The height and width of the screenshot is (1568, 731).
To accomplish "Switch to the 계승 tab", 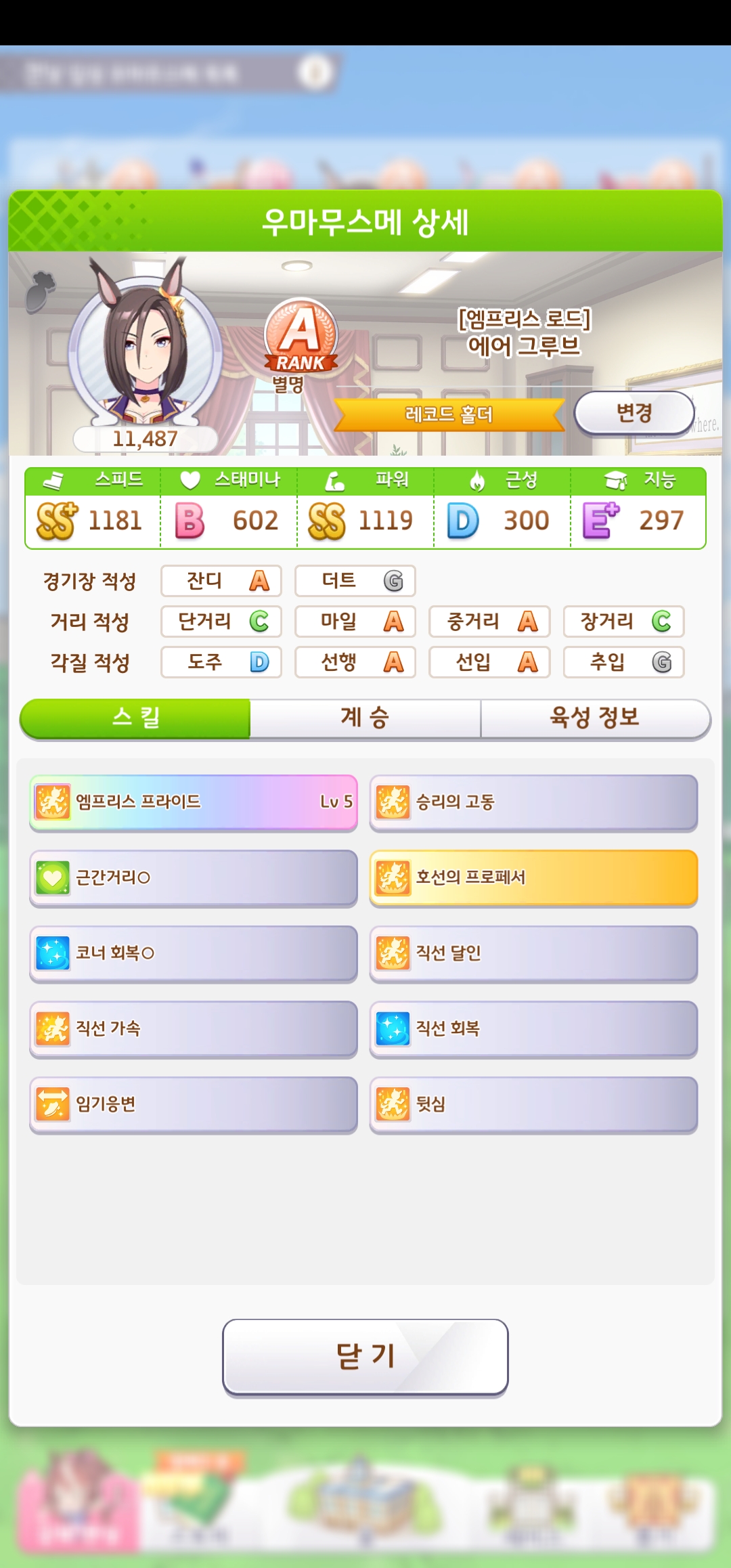I will pos(365,717).
